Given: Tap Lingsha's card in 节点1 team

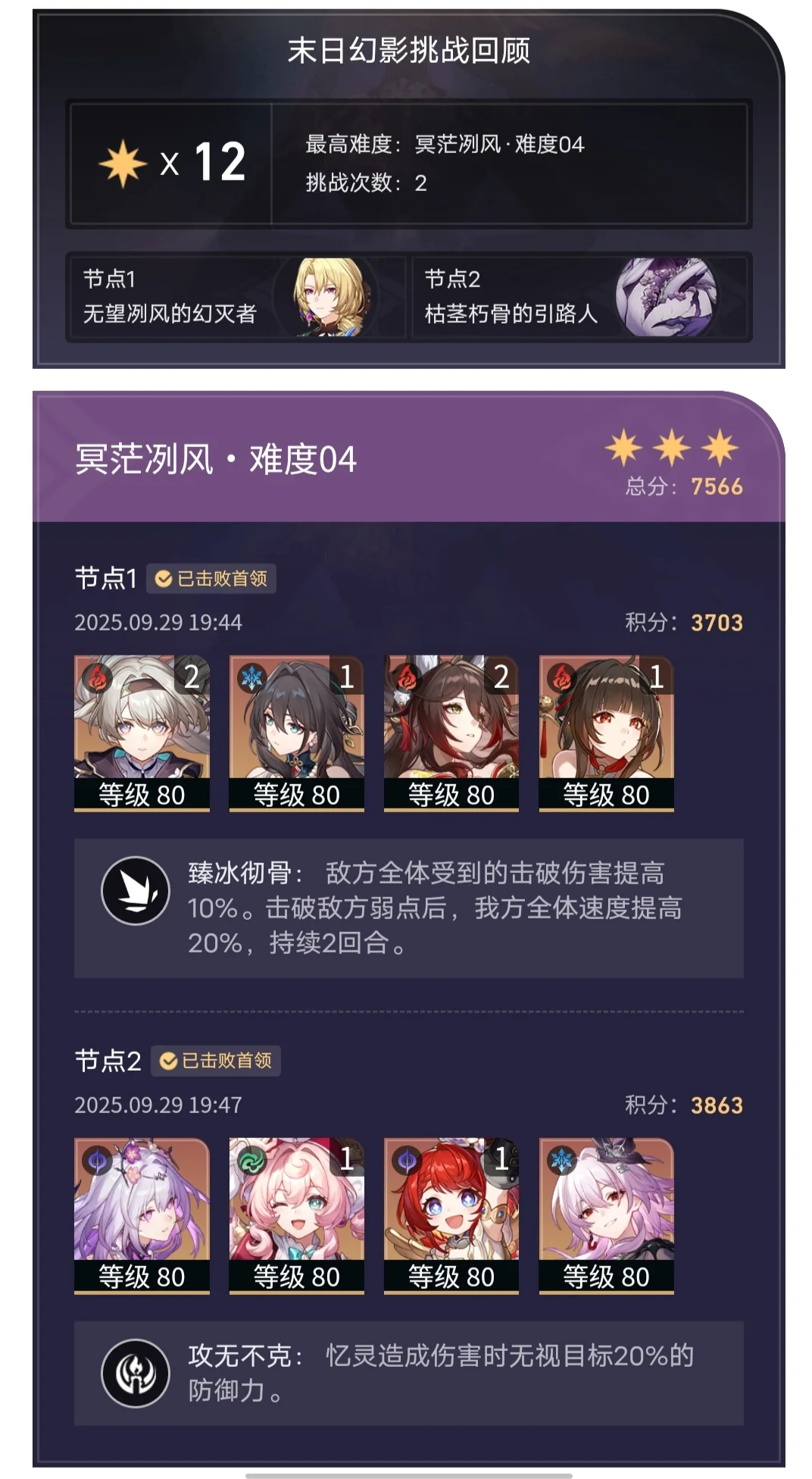Looking at the screenshot, I should click(x=606, y=733).
